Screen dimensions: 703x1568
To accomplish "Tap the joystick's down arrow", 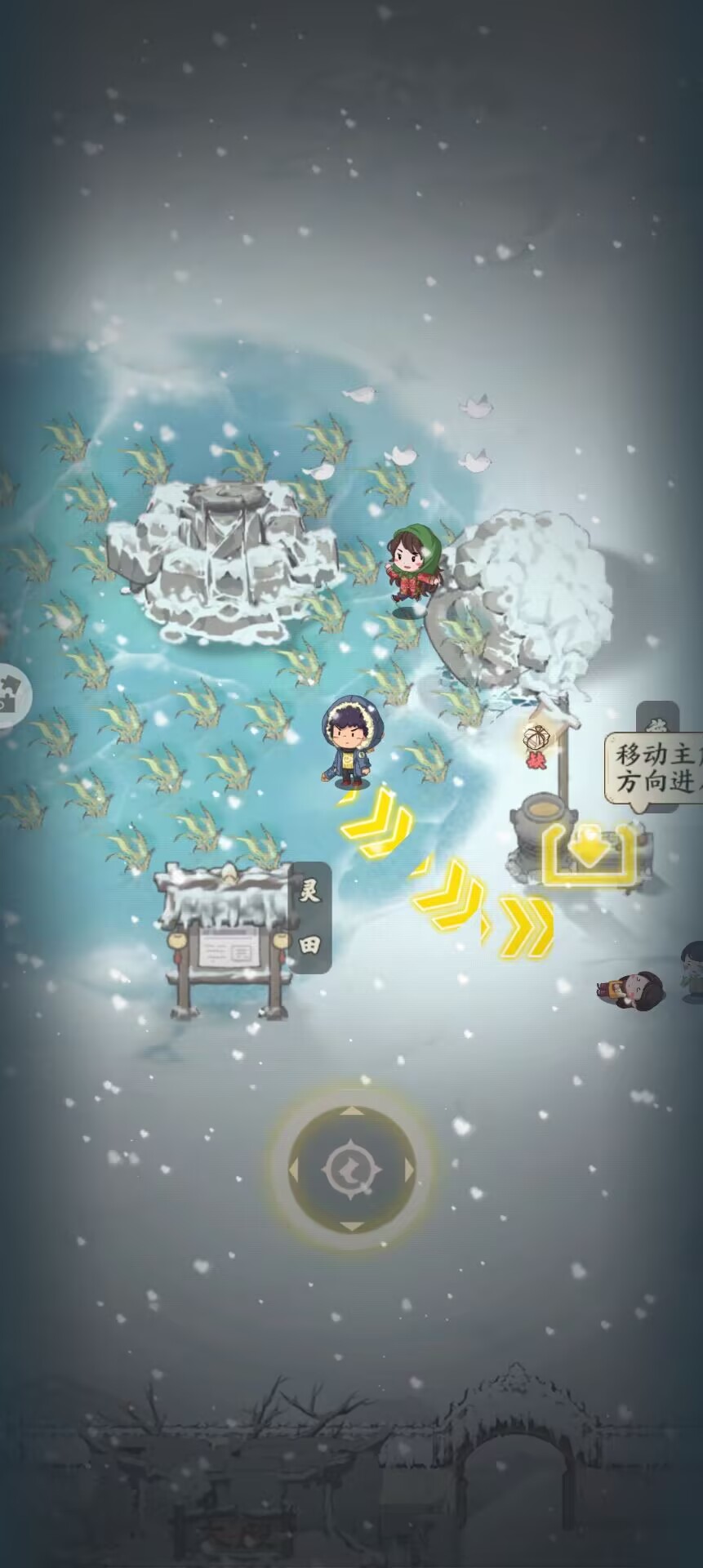I will click(x=351, y=1227).
